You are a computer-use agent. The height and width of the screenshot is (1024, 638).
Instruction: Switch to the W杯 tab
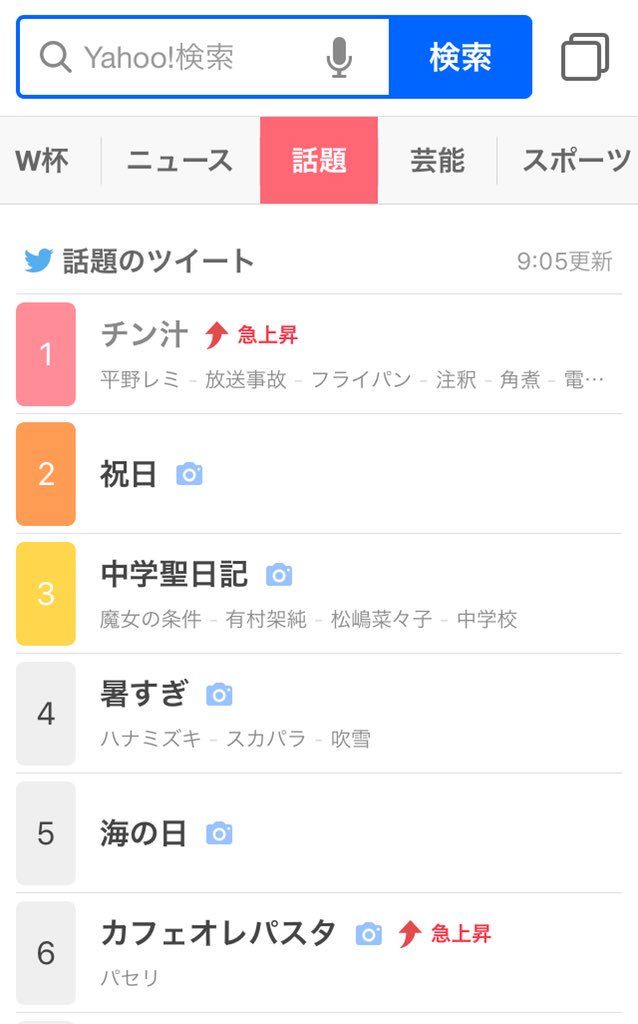click(42, 161)
